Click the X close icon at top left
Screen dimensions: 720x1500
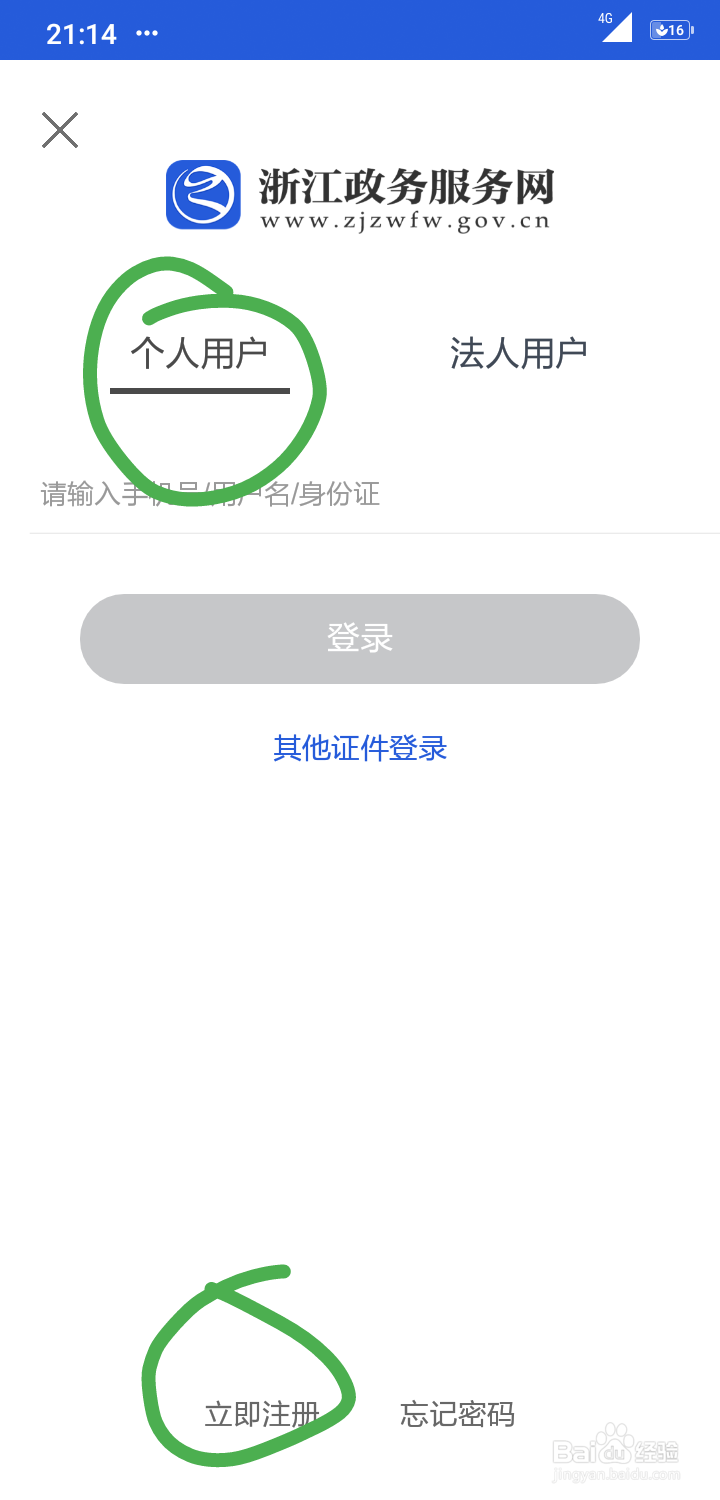coord(59,129)
